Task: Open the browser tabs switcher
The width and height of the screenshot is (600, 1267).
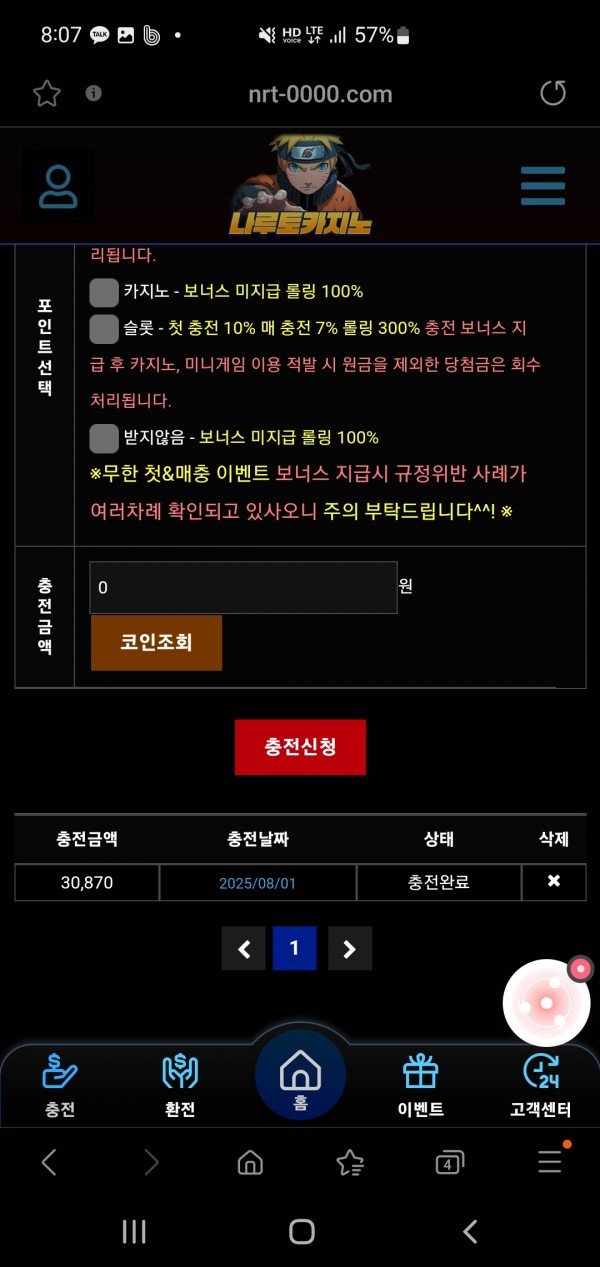Action: pyautogui.click(x=450, y=1162)
